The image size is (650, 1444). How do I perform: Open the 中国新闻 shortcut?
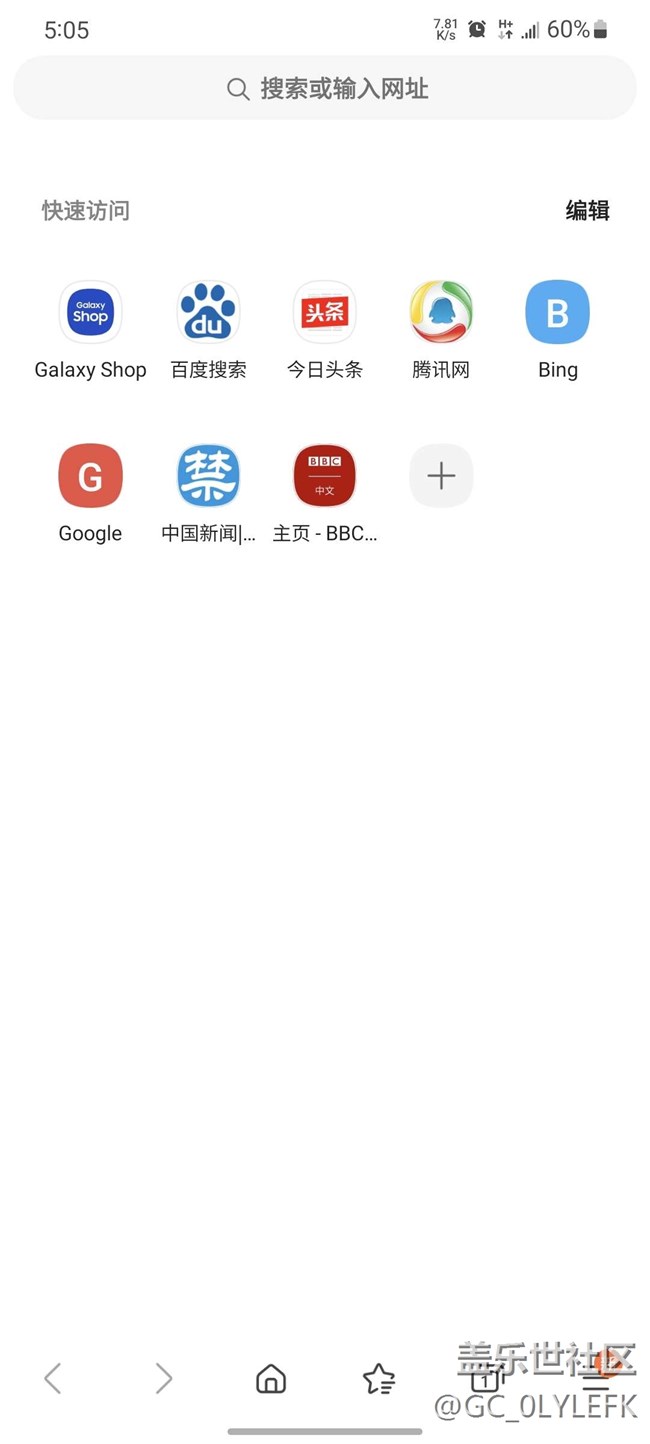pyautogui.click(x=208, y=476)
